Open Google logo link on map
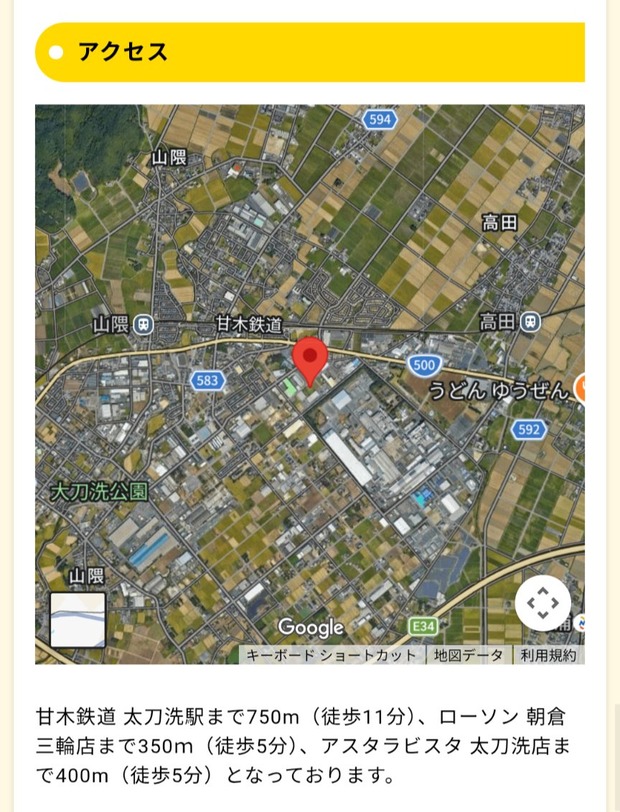This screenshot has height=812, width=620. tap(311, 628)
